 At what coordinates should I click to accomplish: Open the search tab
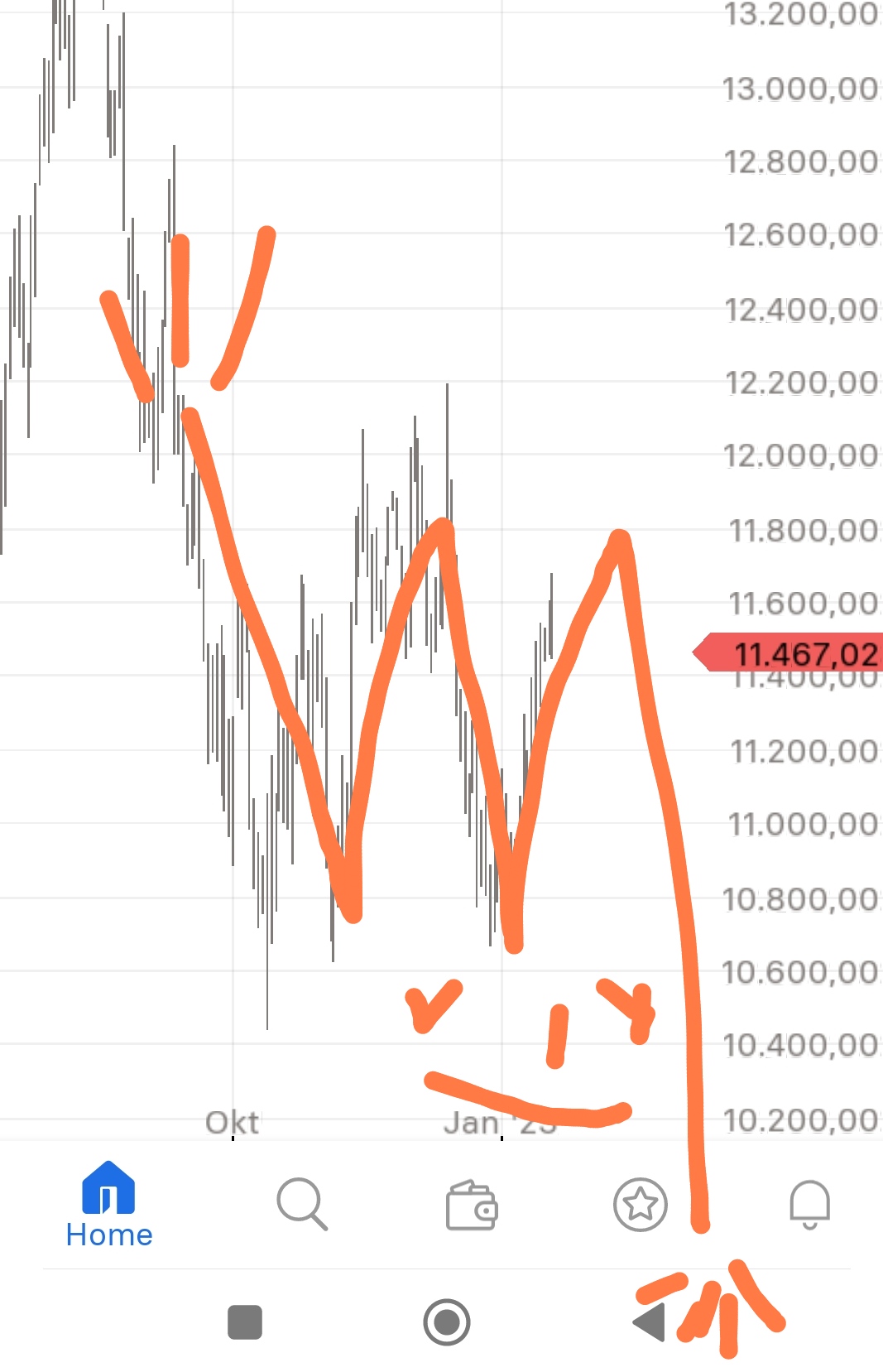pos(302,1203)
